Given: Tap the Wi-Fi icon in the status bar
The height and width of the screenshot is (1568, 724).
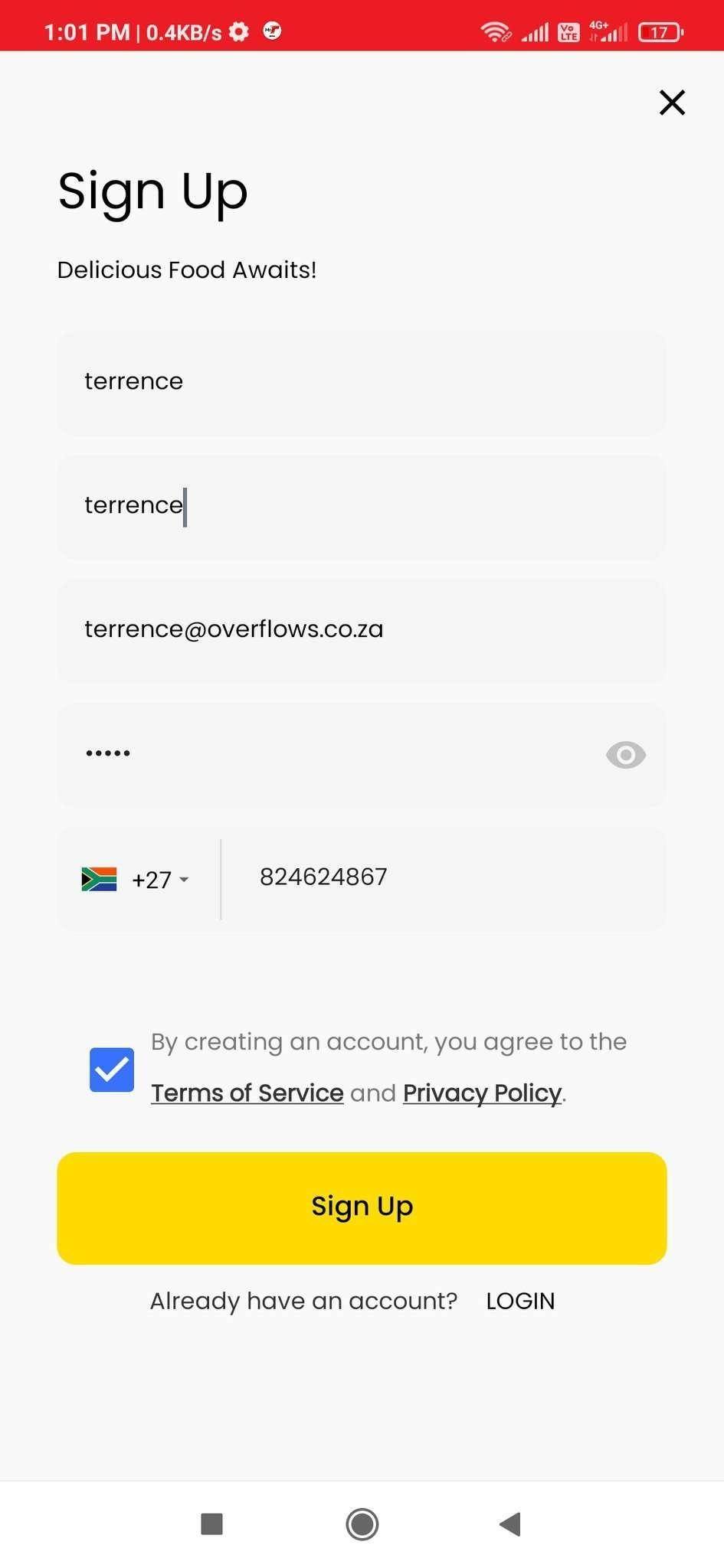Looking at the screenshot, I should tap(495, 31).
